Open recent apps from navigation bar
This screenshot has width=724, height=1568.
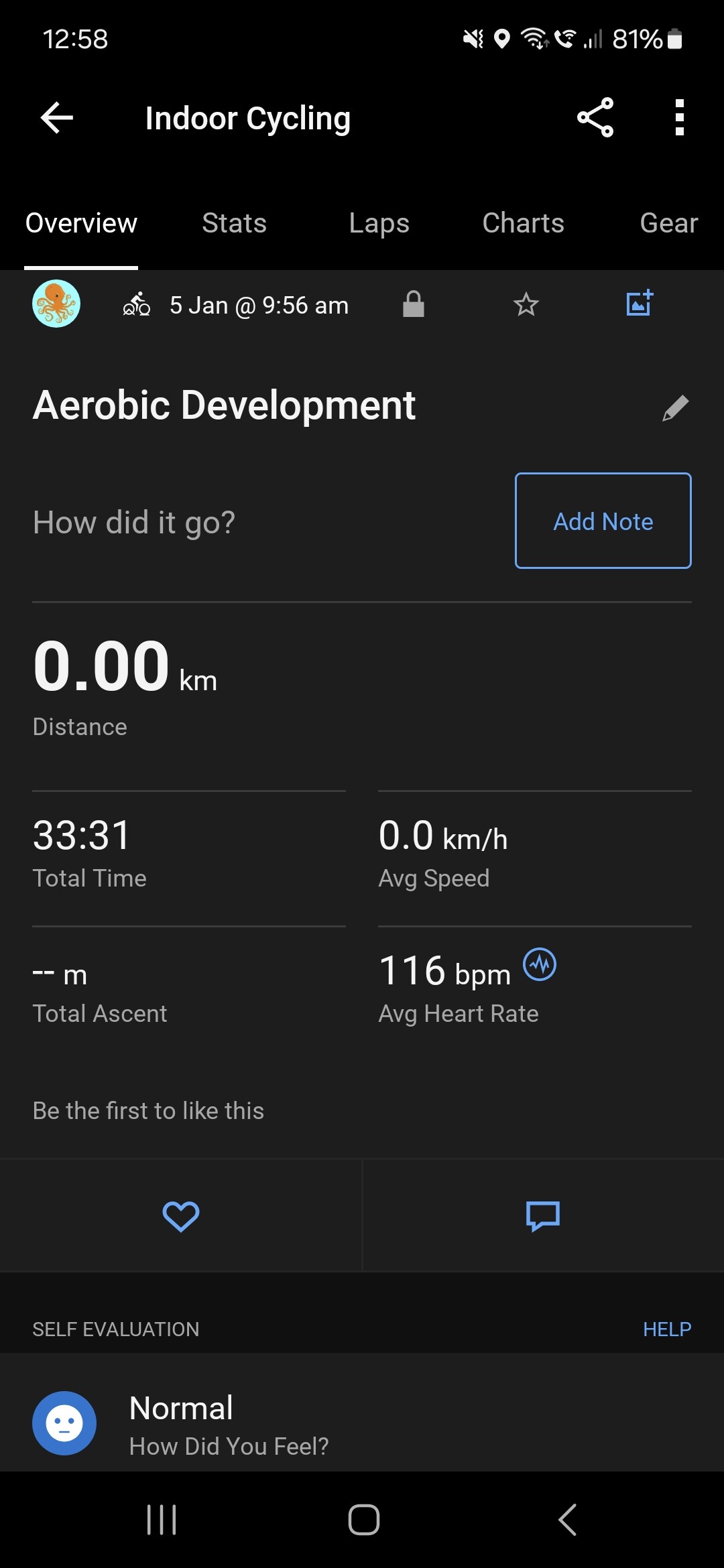(x=162, y=1520)
